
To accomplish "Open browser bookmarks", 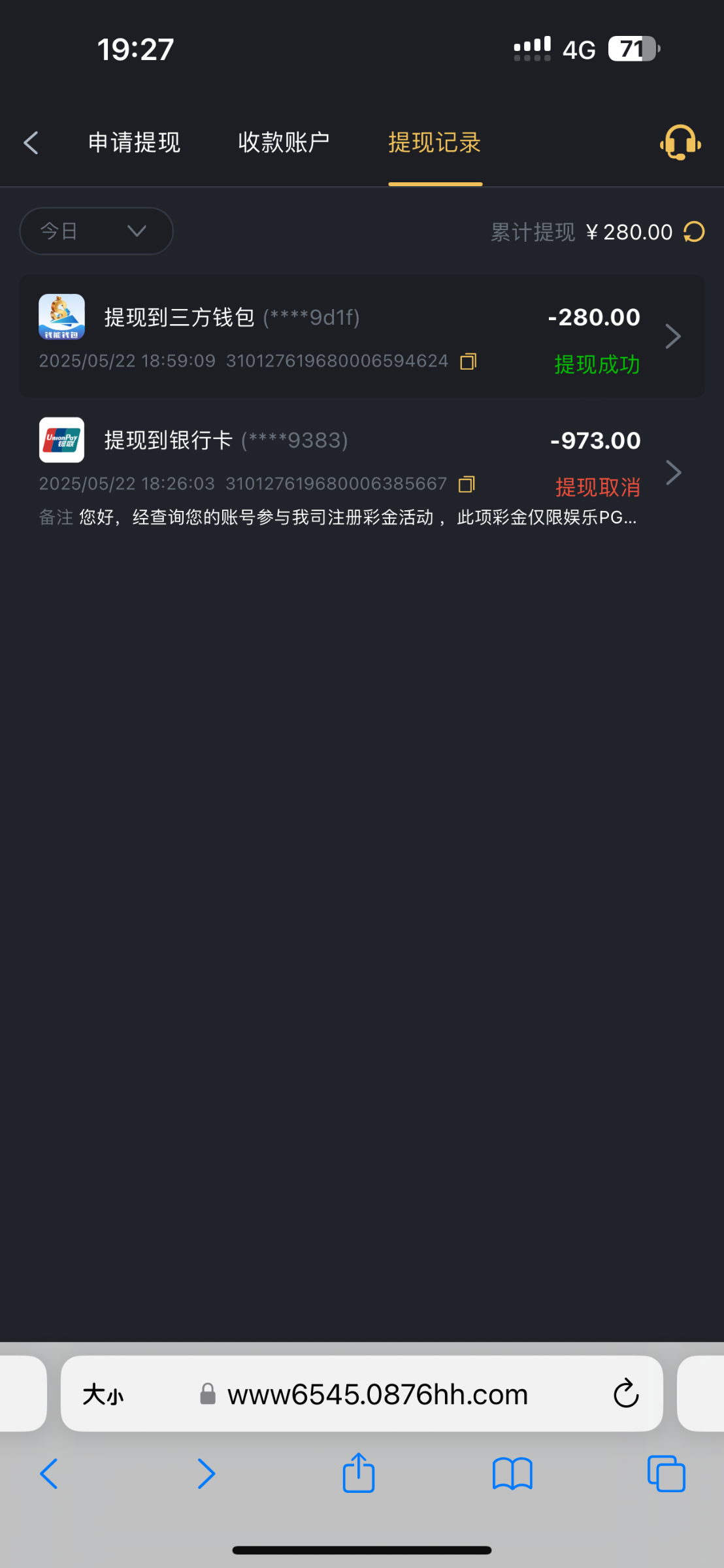I will tap(512, 1474).
